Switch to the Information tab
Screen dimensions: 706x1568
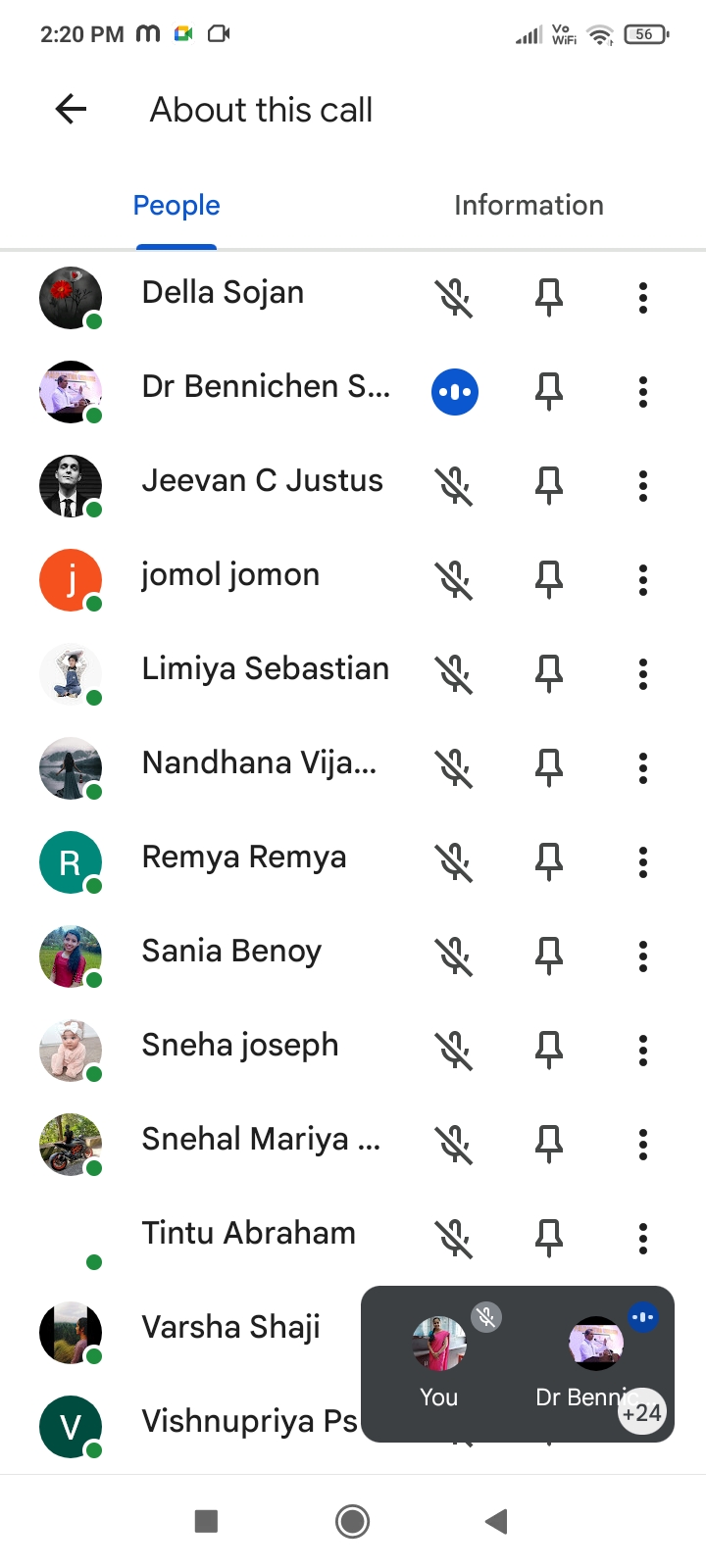tap(529, 206)
